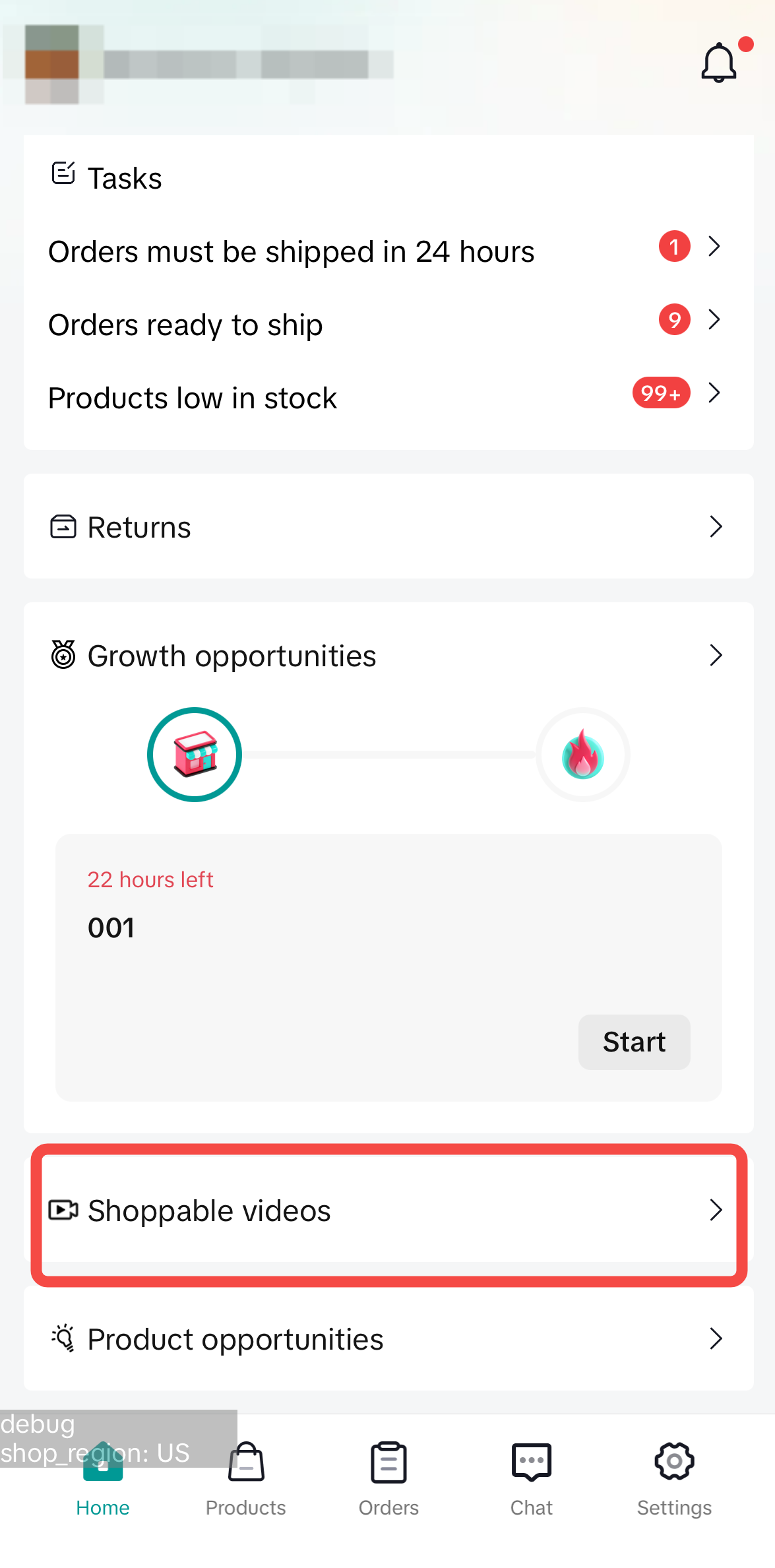Image resolution: width=775 pixels, height=1568 pixels.
Task: Open the notifications bell
Action: click(x=718, y=63)
